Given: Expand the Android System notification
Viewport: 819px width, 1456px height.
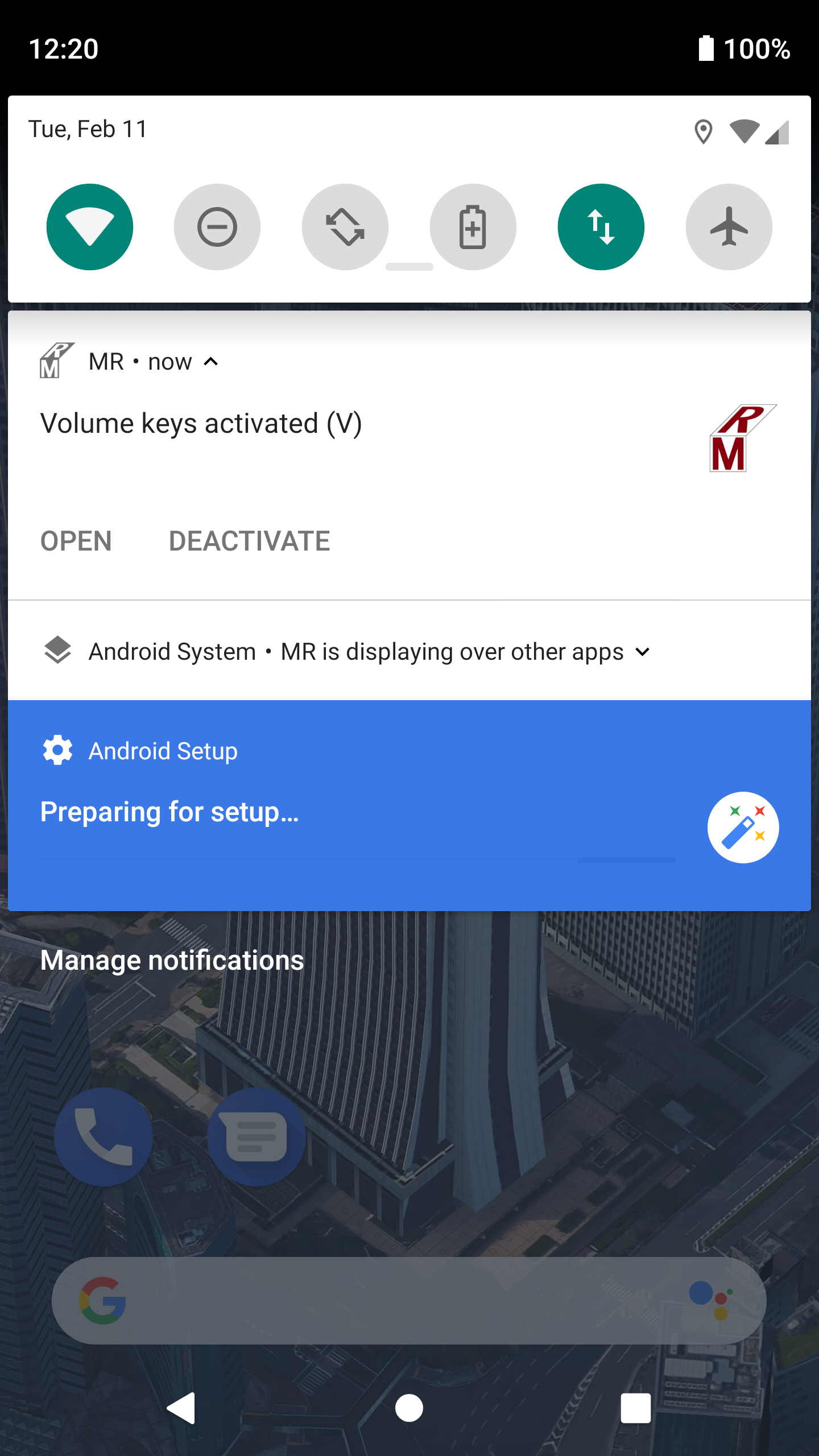Looking at the screenshot, I should [643, 652].
